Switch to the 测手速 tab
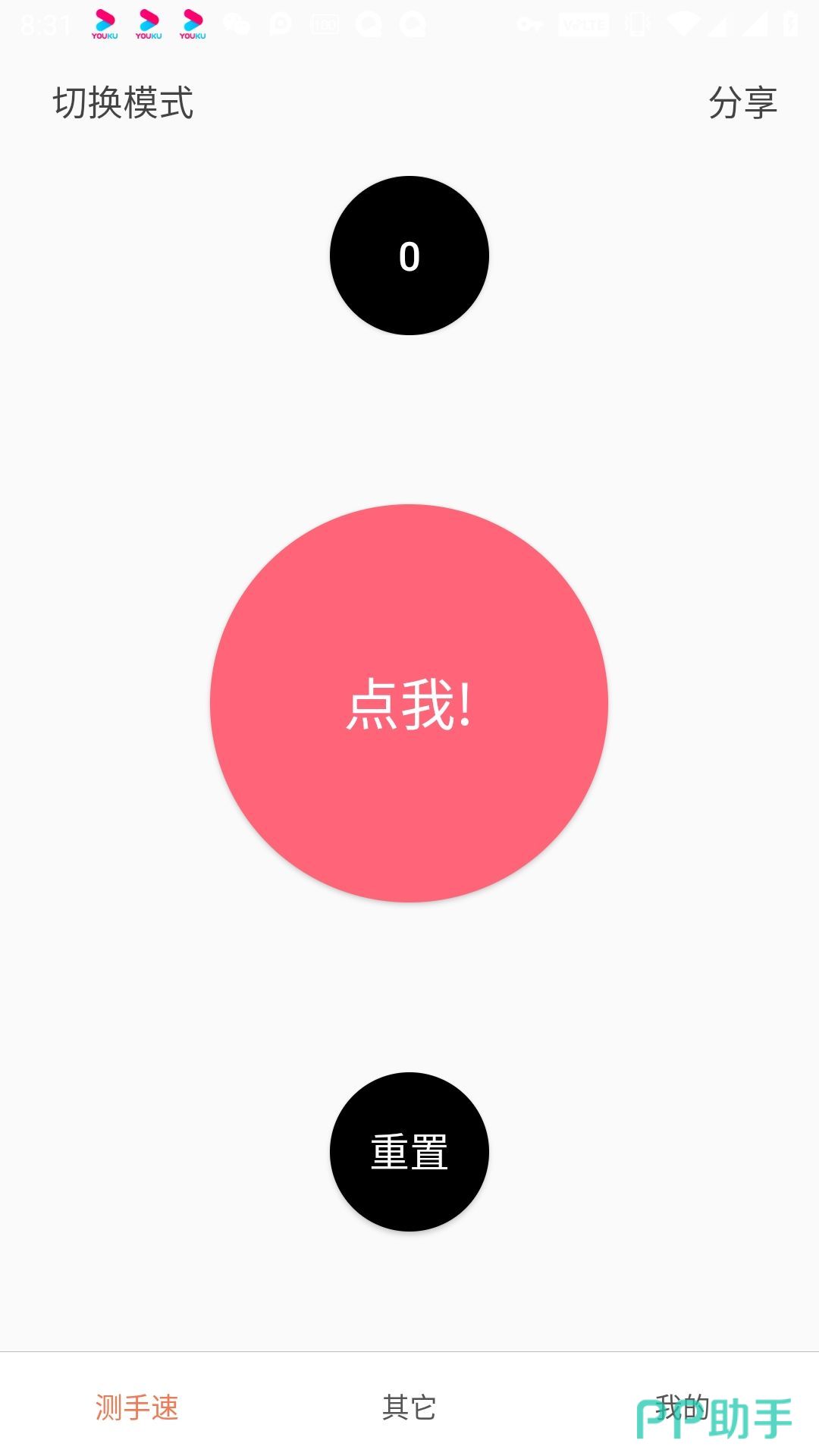This screenshot has height=1456, width=819. [136, 1407]
